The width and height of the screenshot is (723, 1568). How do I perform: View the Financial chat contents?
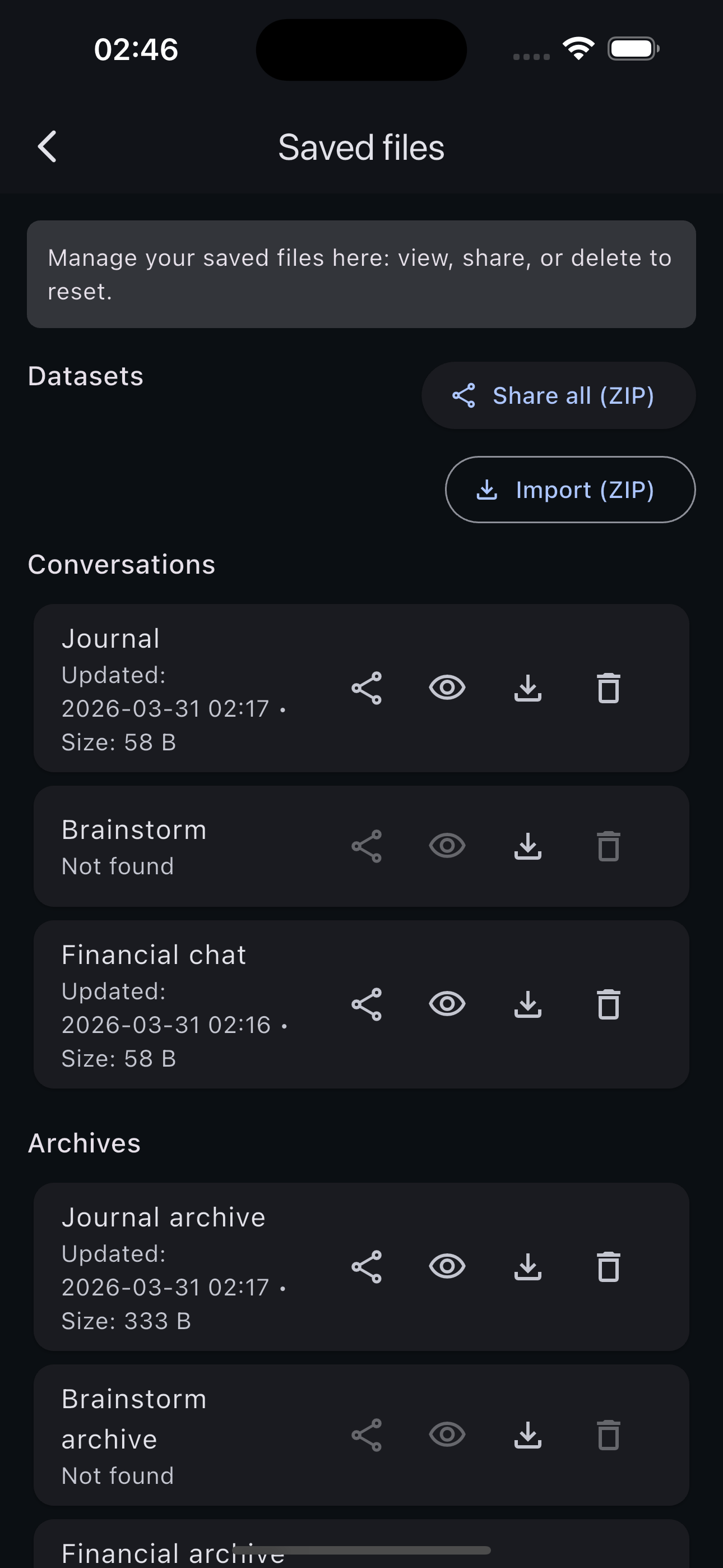[447, 1005]
